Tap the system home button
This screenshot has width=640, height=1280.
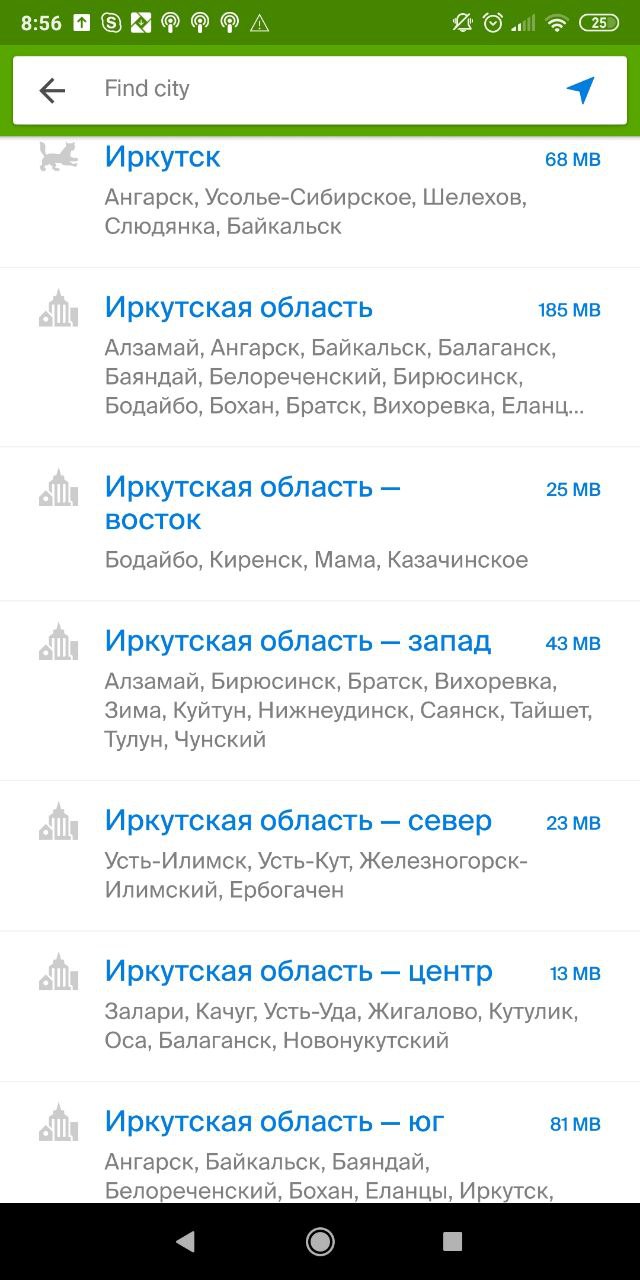[320, 1242]
